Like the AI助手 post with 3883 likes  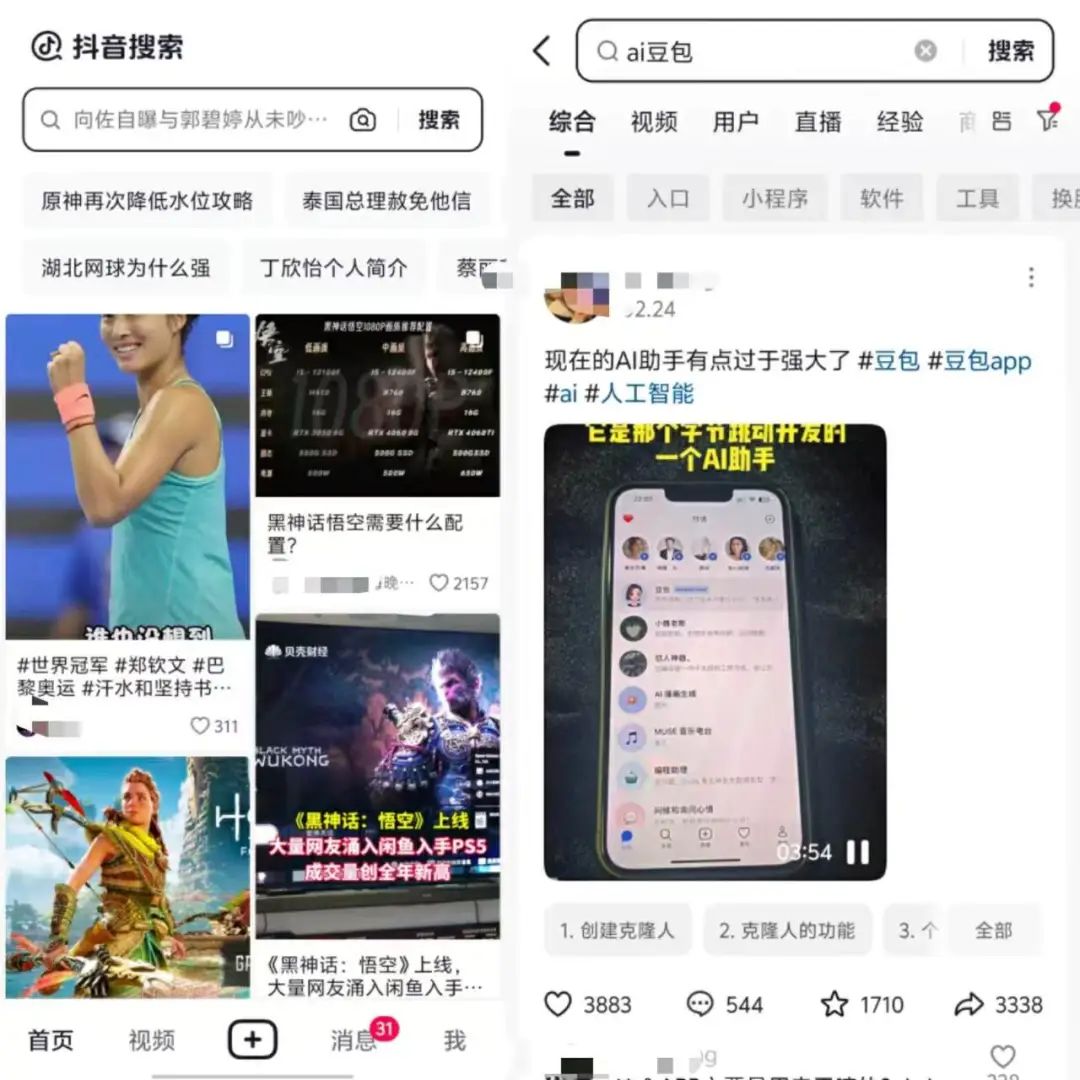[x=558, y=1004]
